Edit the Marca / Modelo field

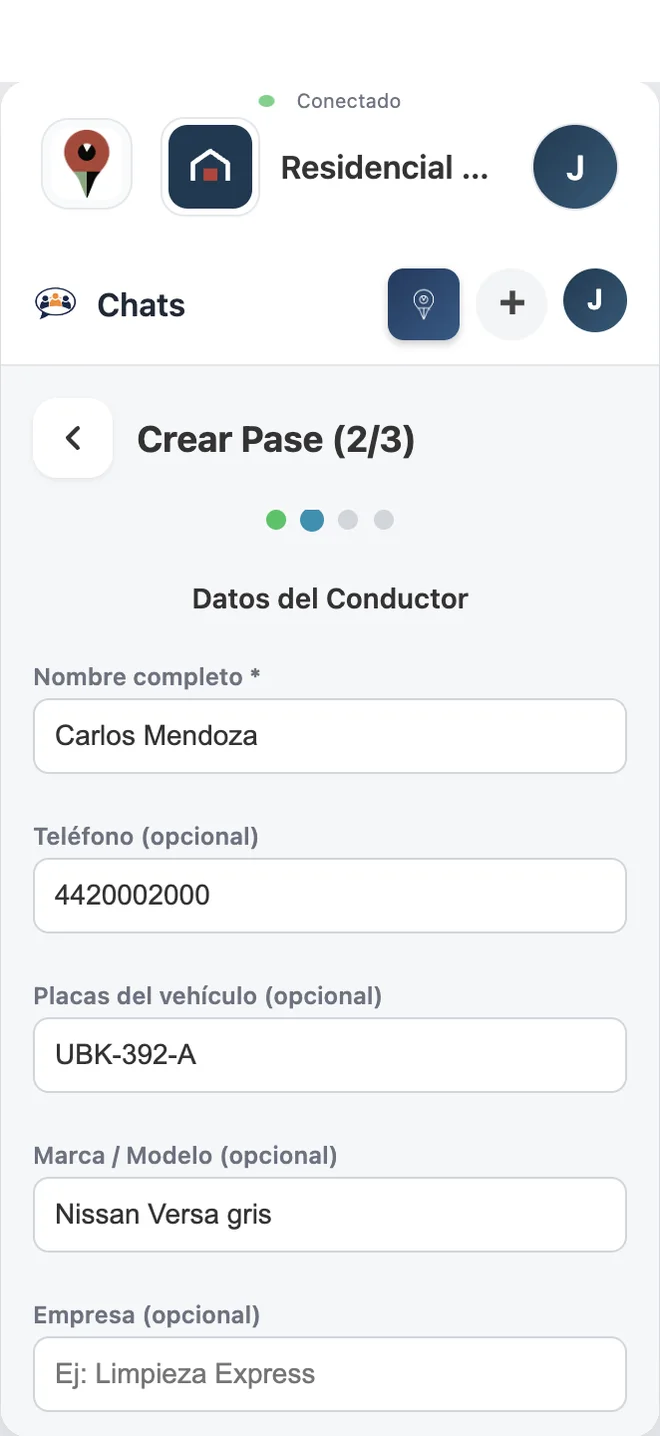tap(330, 1215)
